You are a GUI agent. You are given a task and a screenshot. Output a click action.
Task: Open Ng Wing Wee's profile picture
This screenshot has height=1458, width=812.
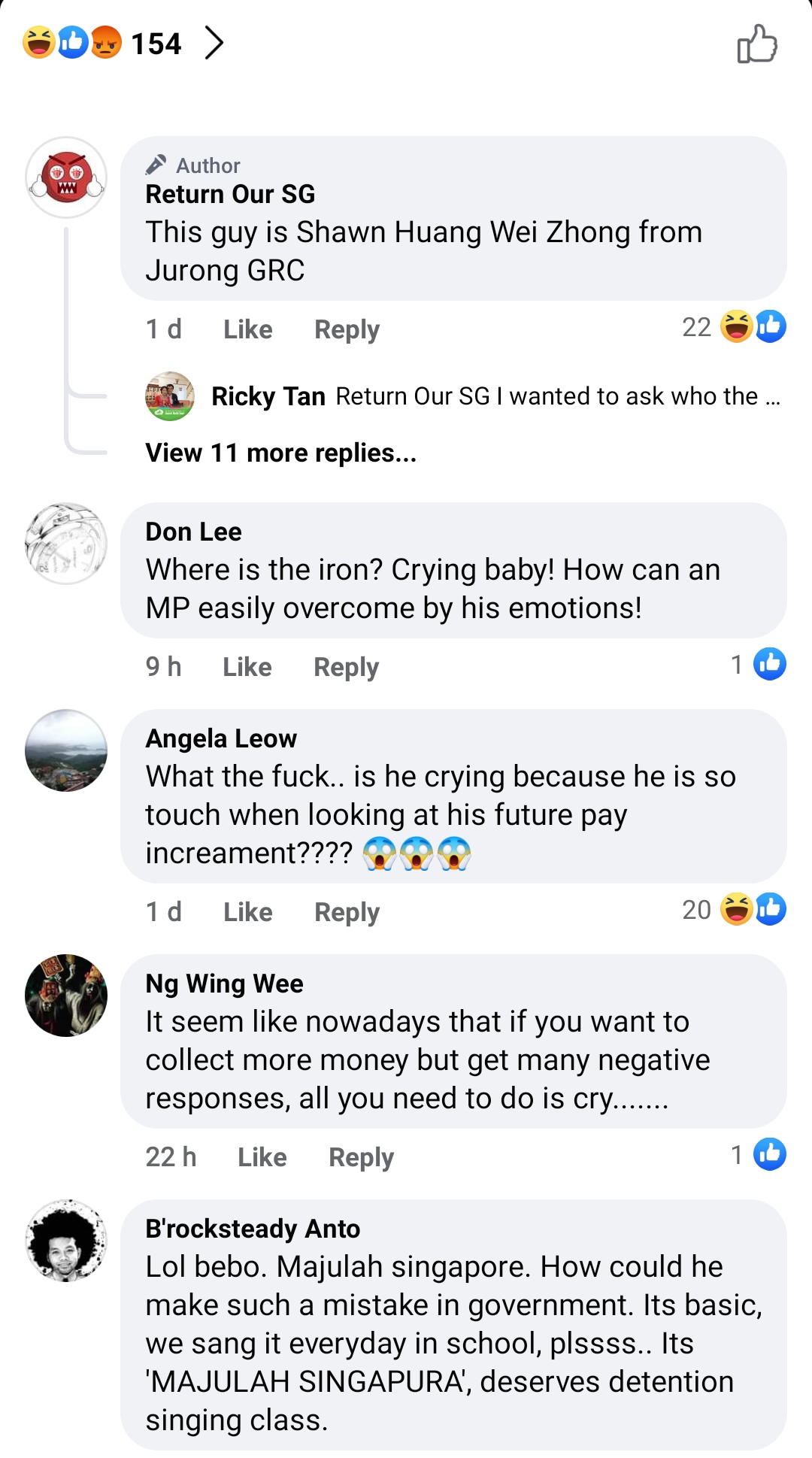pyautogui.click(x=66, y=996)
